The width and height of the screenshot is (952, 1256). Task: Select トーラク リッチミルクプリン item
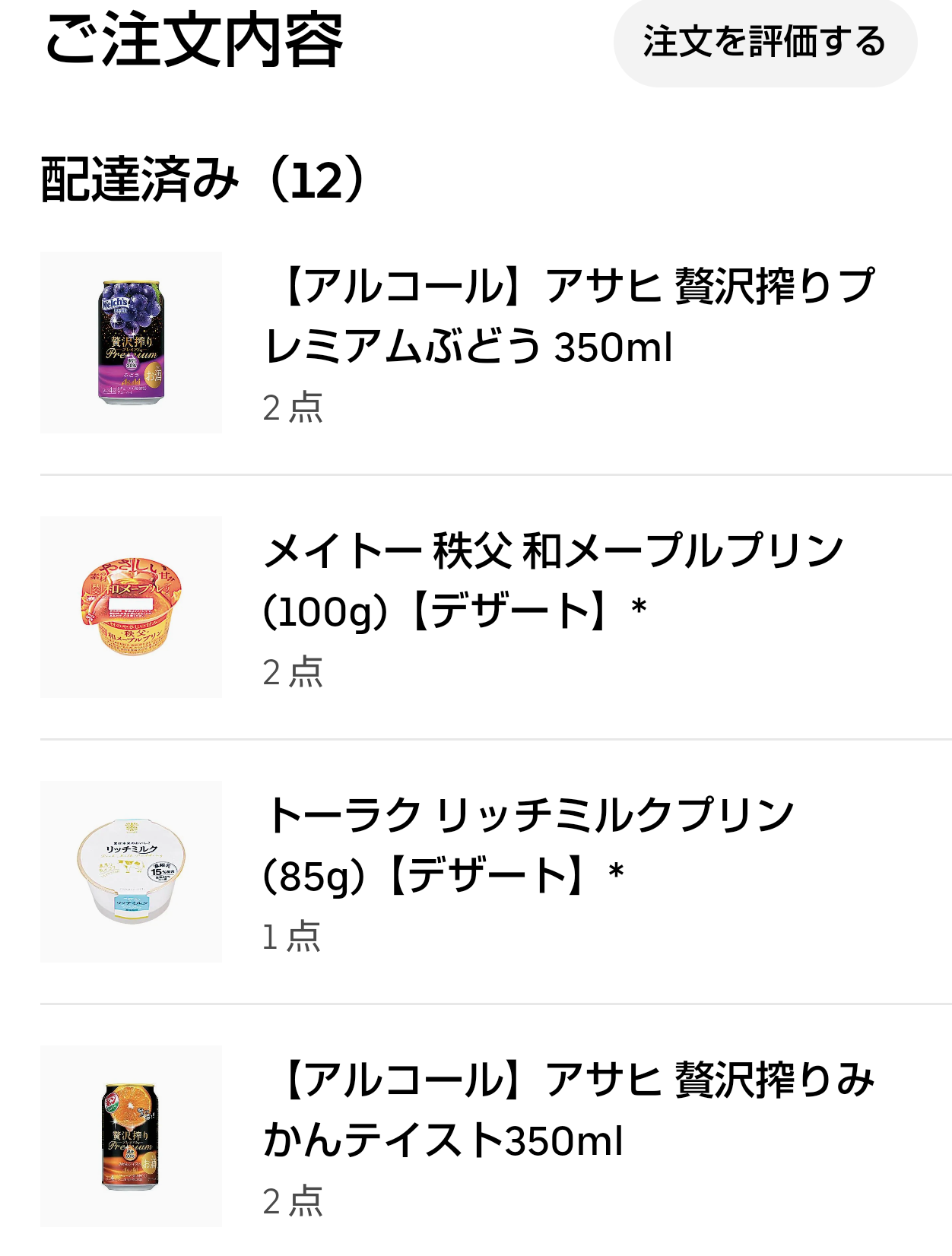click(529, 845)
